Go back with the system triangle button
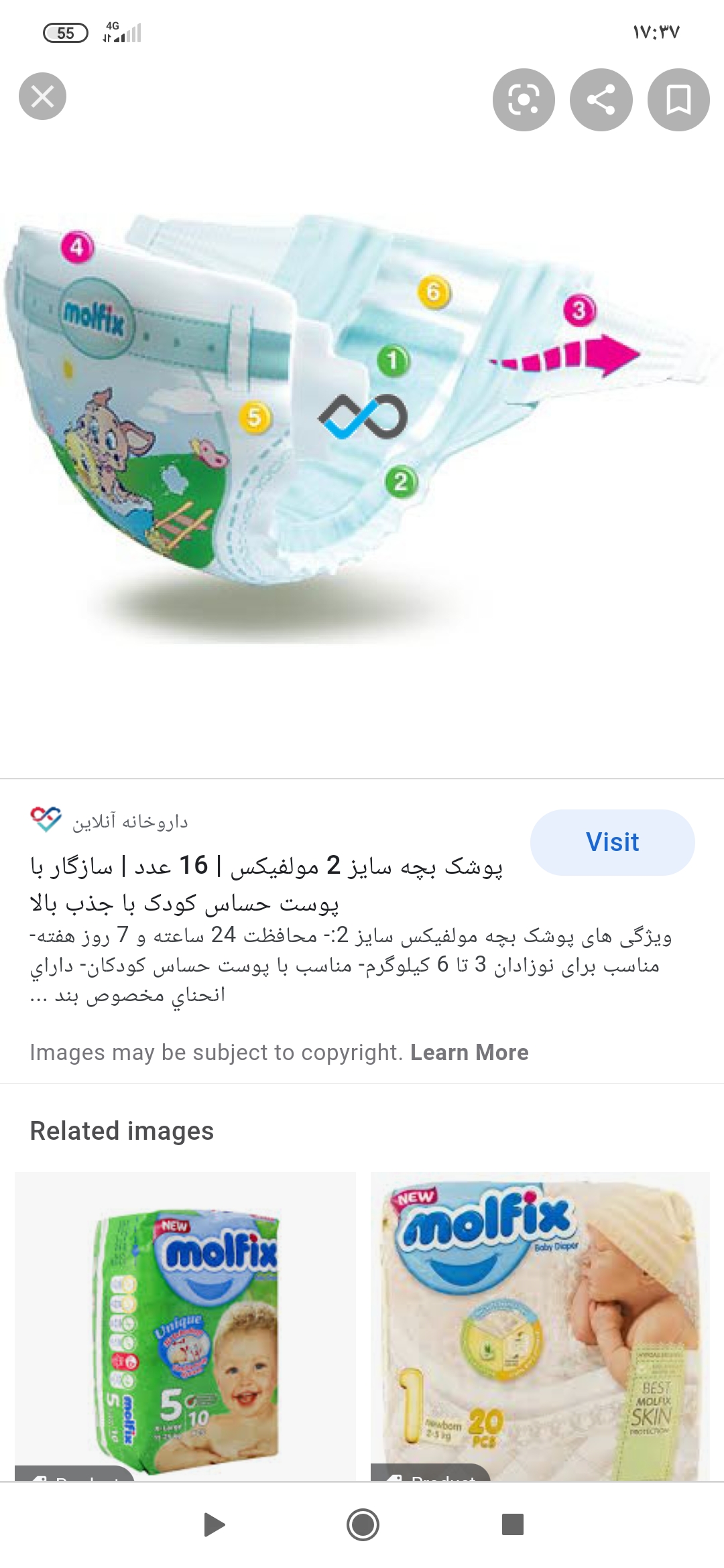This screenshot has height=1568, width=724. [x=213, y=1524]
